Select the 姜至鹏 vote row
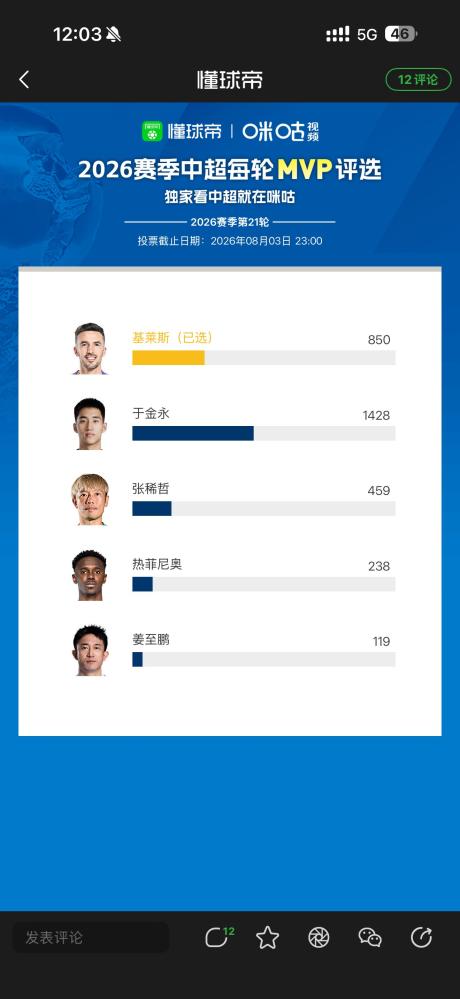The width and height of the screenshot is (460, 999). [x=233, y=650]
